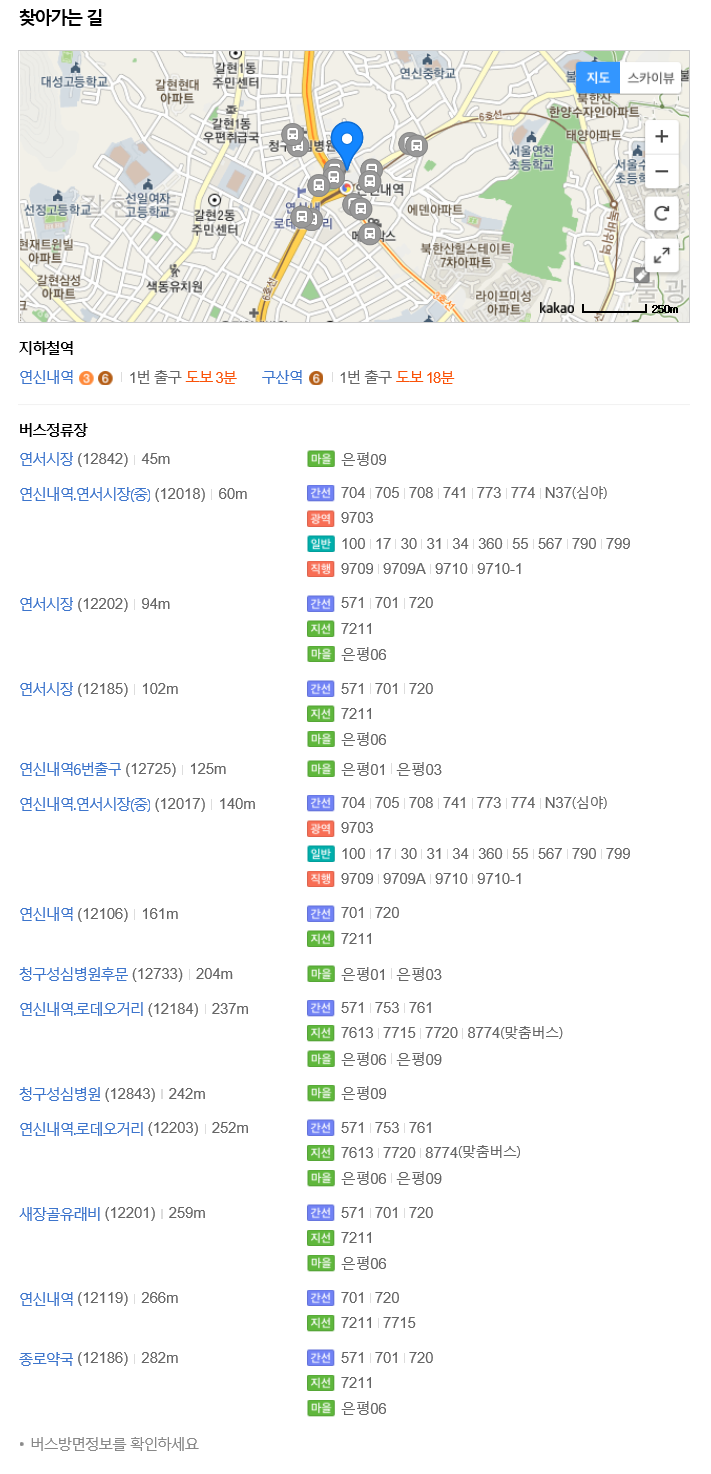The height and width of the screenshot is (1474, 711).
Task: Open 연신내역 (12119) bus stop
Action: pyautogui.click(x=47, y=1298)
